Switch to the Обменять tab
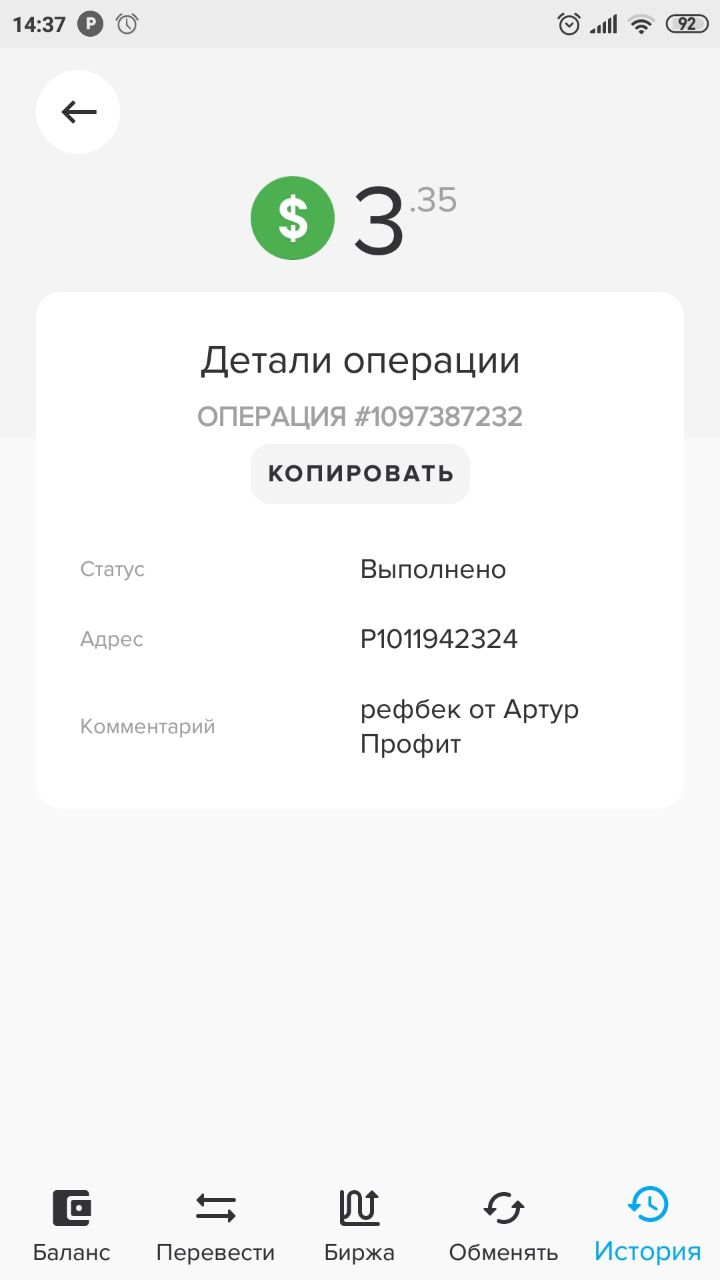The image size is (720, 1280). [503, 1226]
